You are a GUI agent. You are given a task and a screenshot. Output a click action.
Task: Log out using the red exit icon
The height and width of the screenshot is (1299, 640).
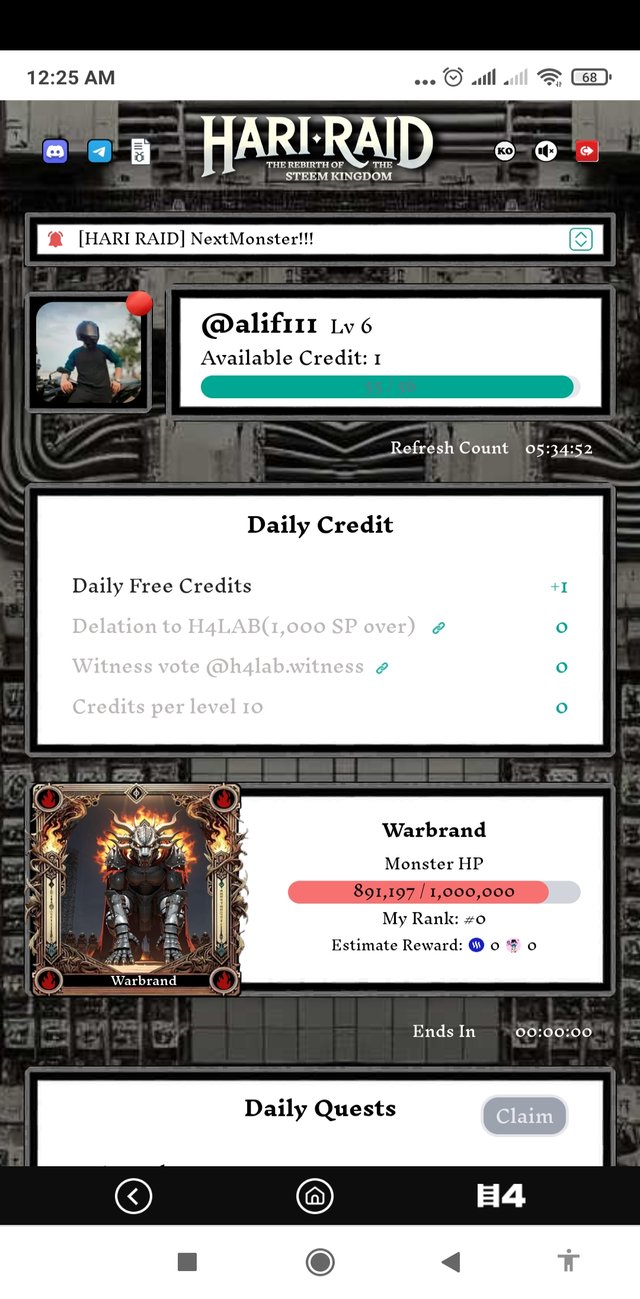586,151
